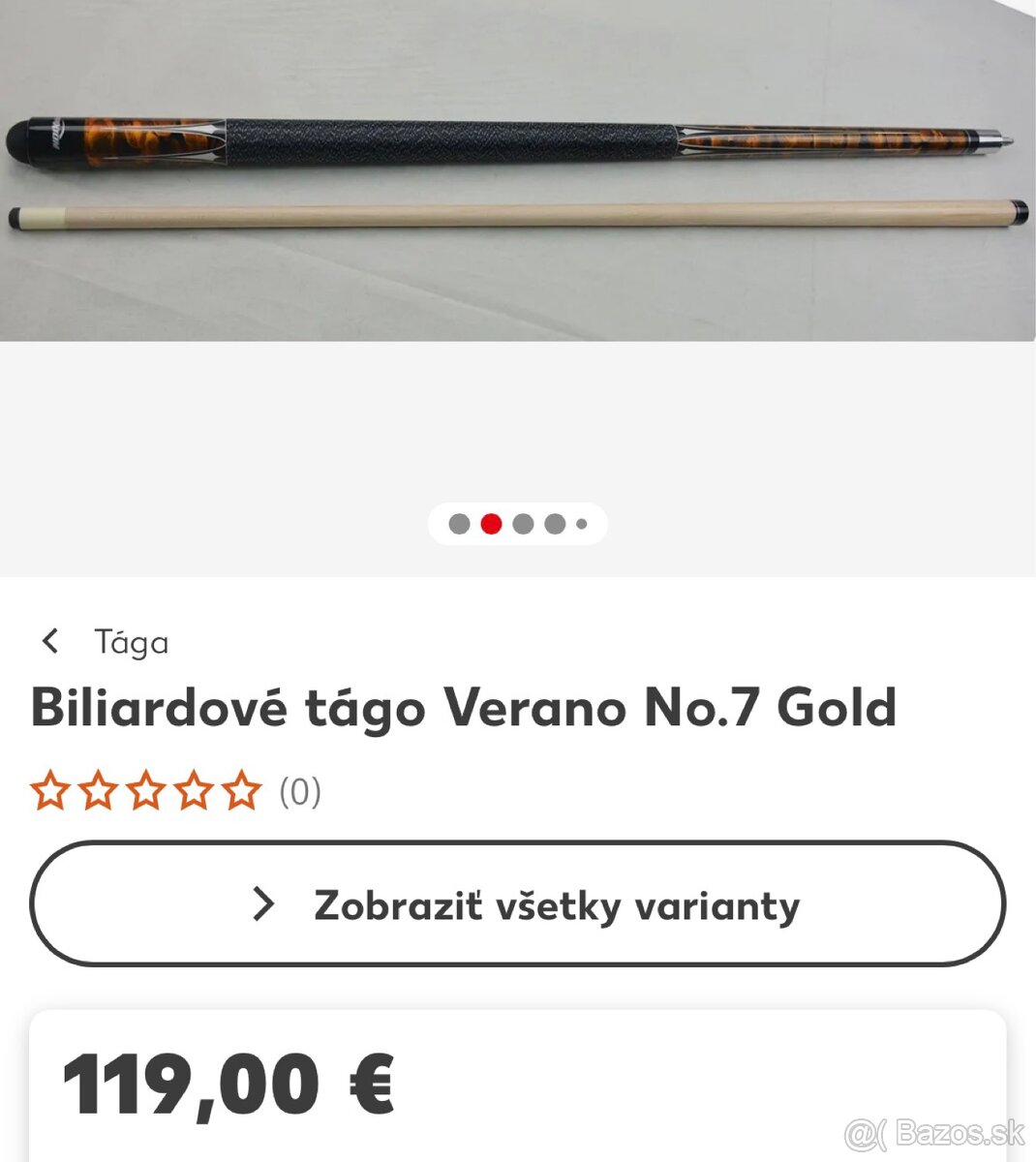This screenshot has width=1036, height=1162.
Task: Click the Zobraziť všetky varianty button
Action: pos(518,903)
